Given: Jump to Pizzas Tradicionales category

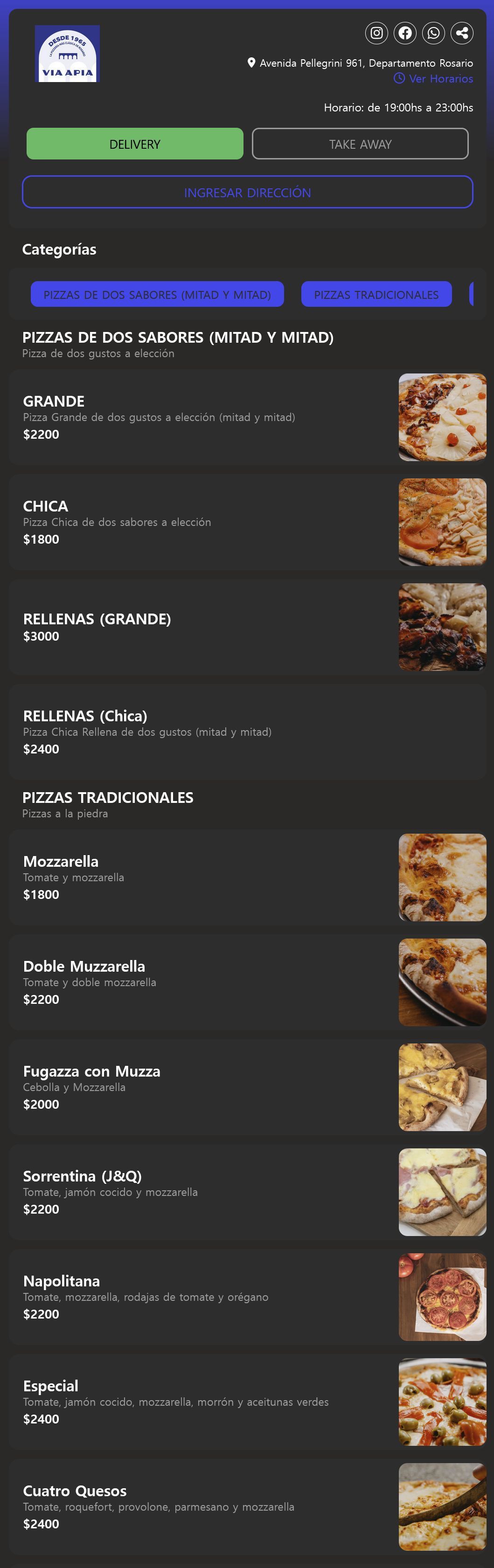Looking at the screenshot, I should pyautogui.click(x=376, y=295).
